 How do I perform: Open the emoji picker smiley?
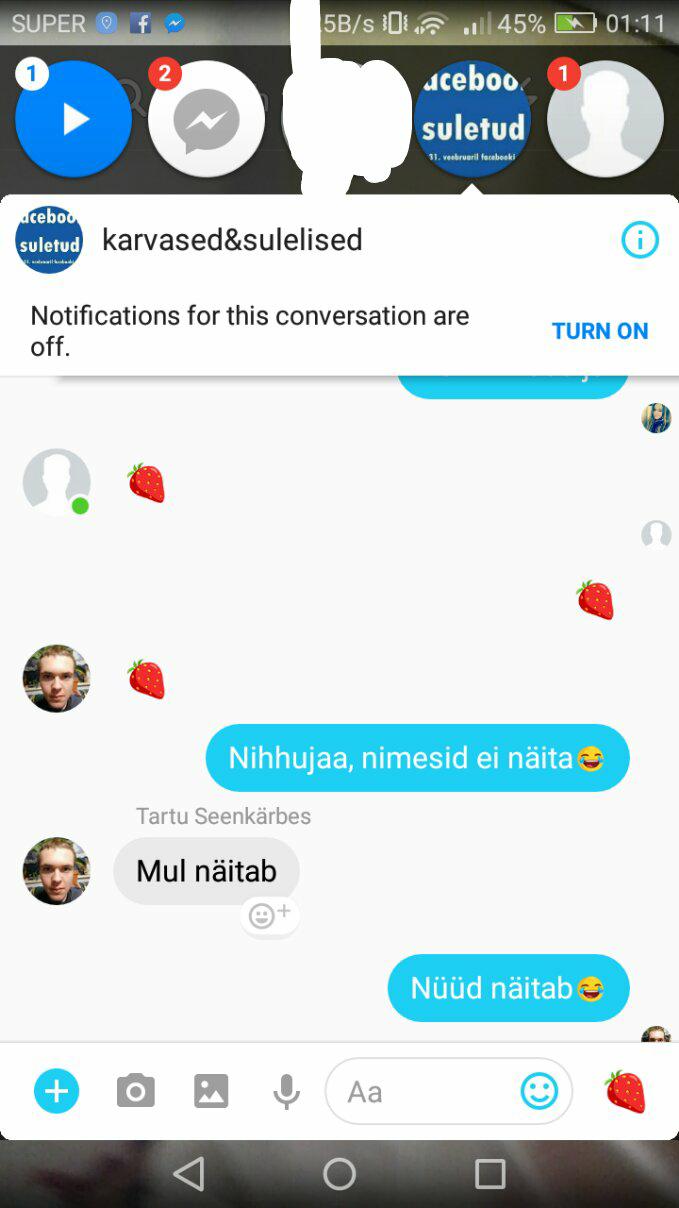click(x=540, y=1092)
